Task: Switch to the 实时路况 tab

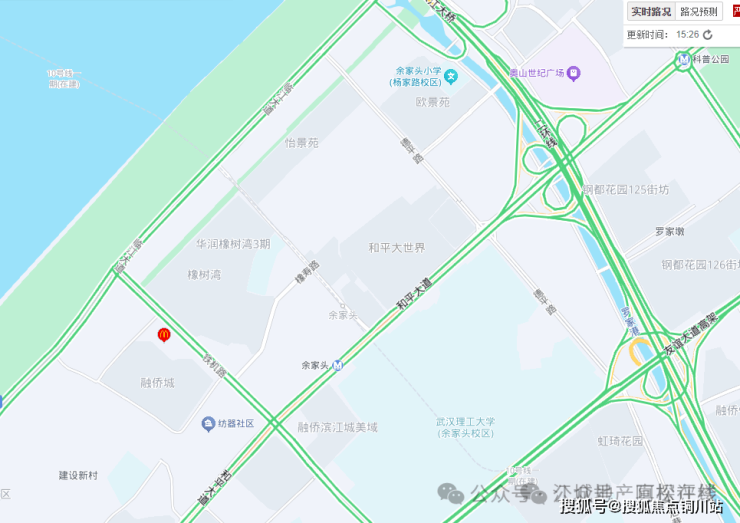Action: tap(651, 12)
